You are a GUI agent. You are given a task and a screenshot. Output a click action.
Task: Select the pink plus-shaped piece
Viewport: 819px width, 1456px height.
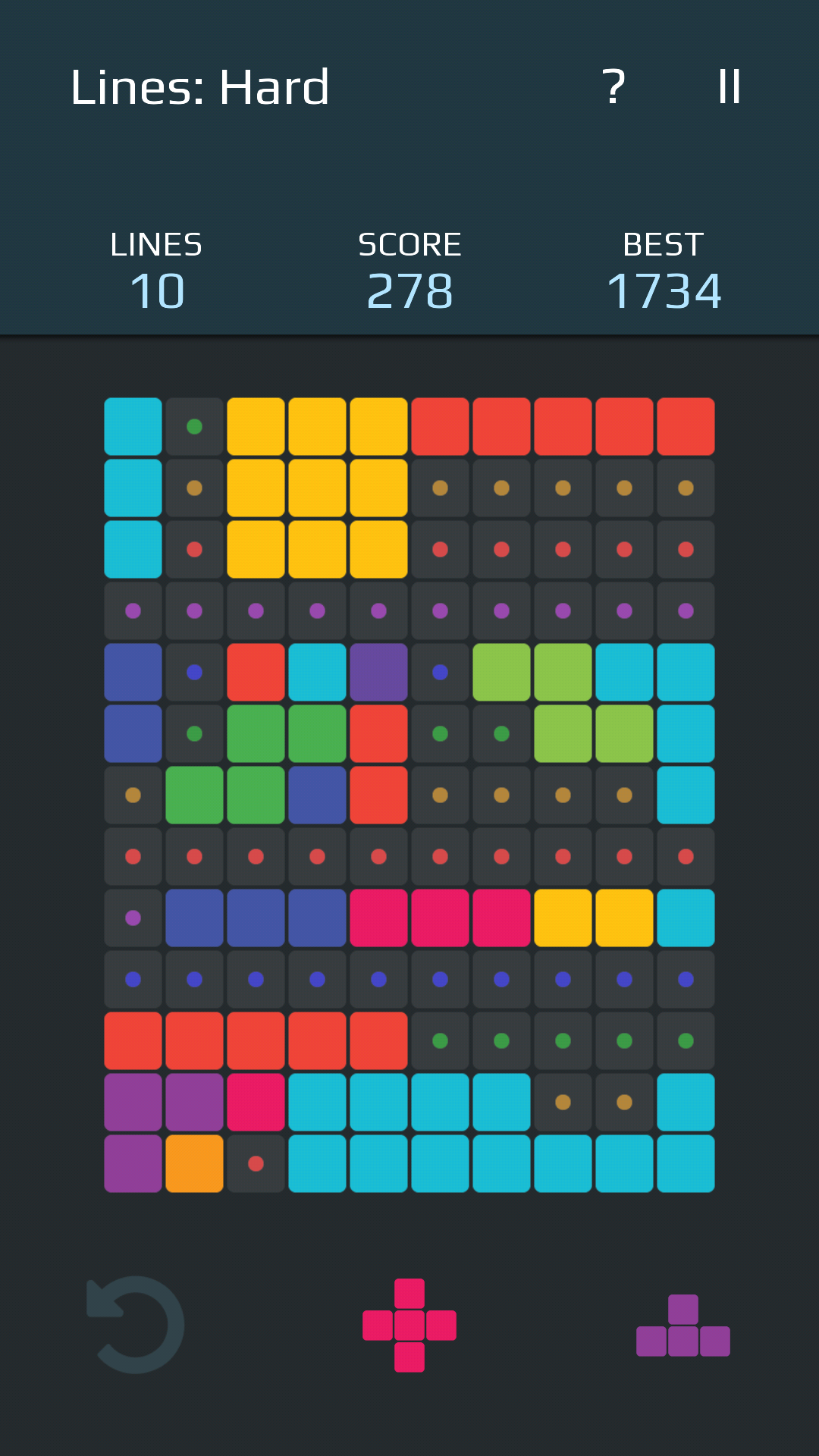[x=409, y=1325]
